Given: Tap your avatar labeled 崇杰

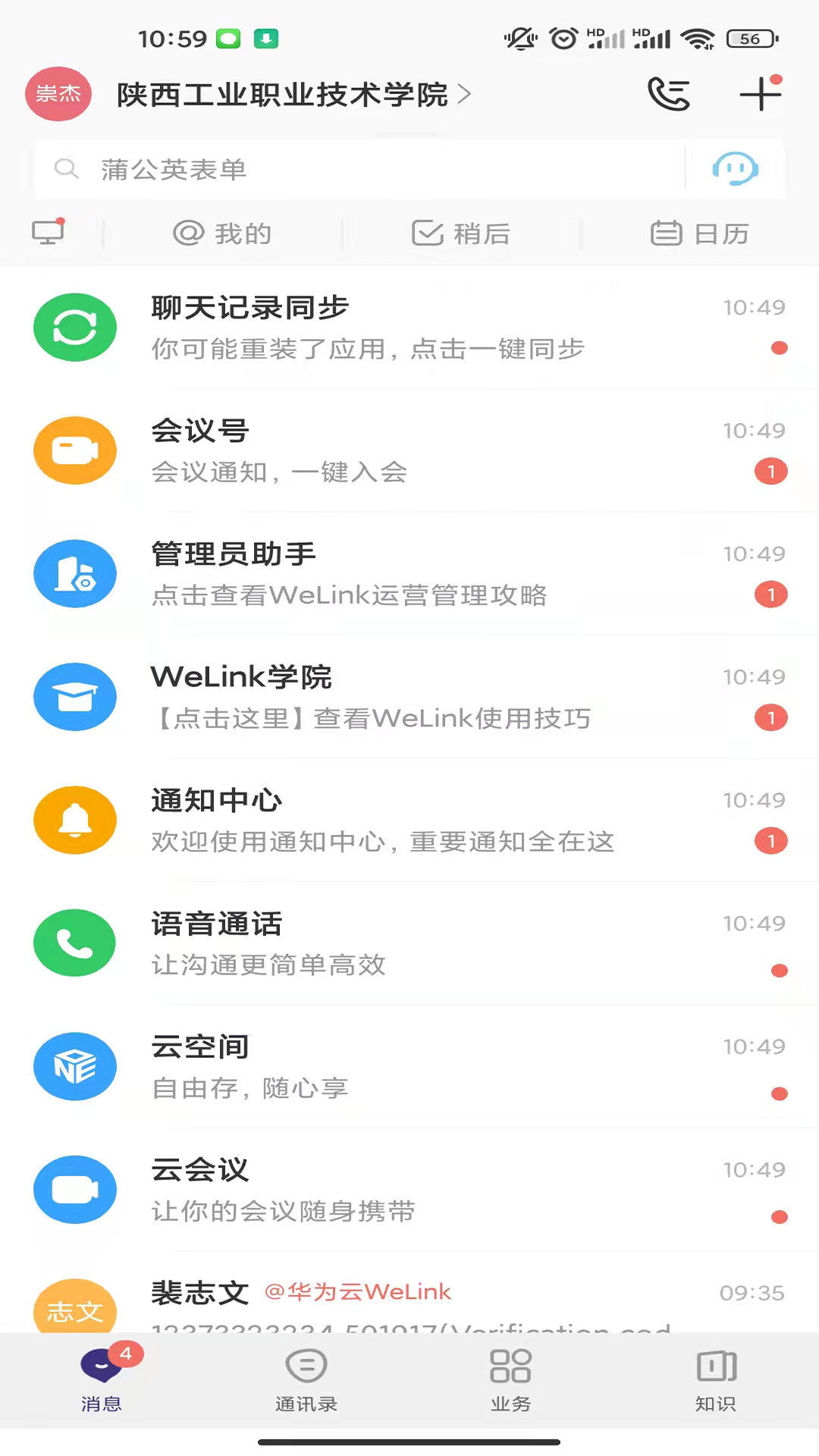Looking at the screenshot, I should [58, 94].
